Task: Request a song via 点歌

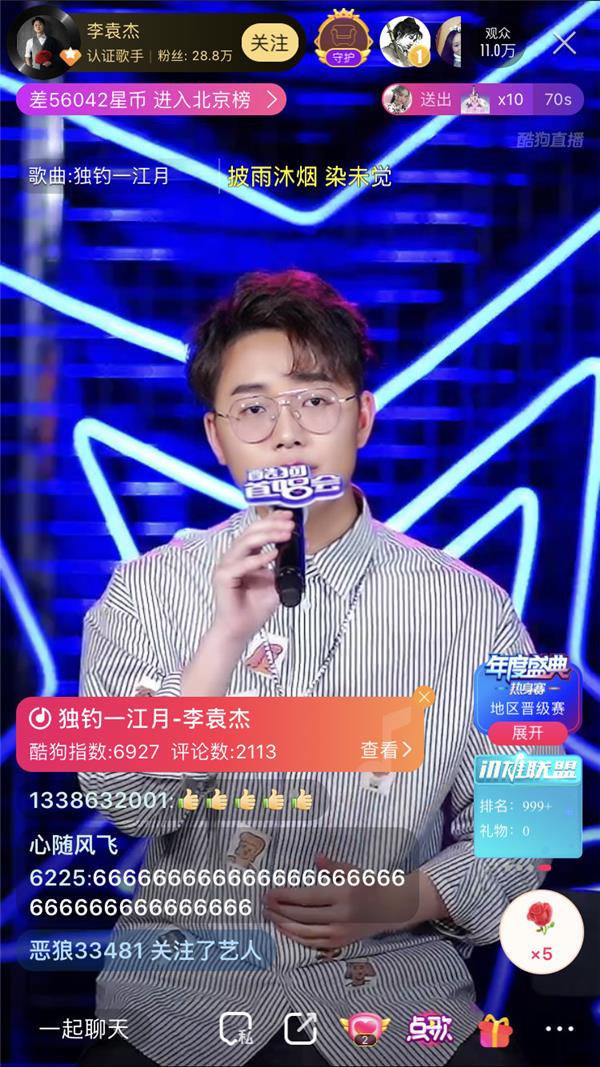Action: [428, 1029]
